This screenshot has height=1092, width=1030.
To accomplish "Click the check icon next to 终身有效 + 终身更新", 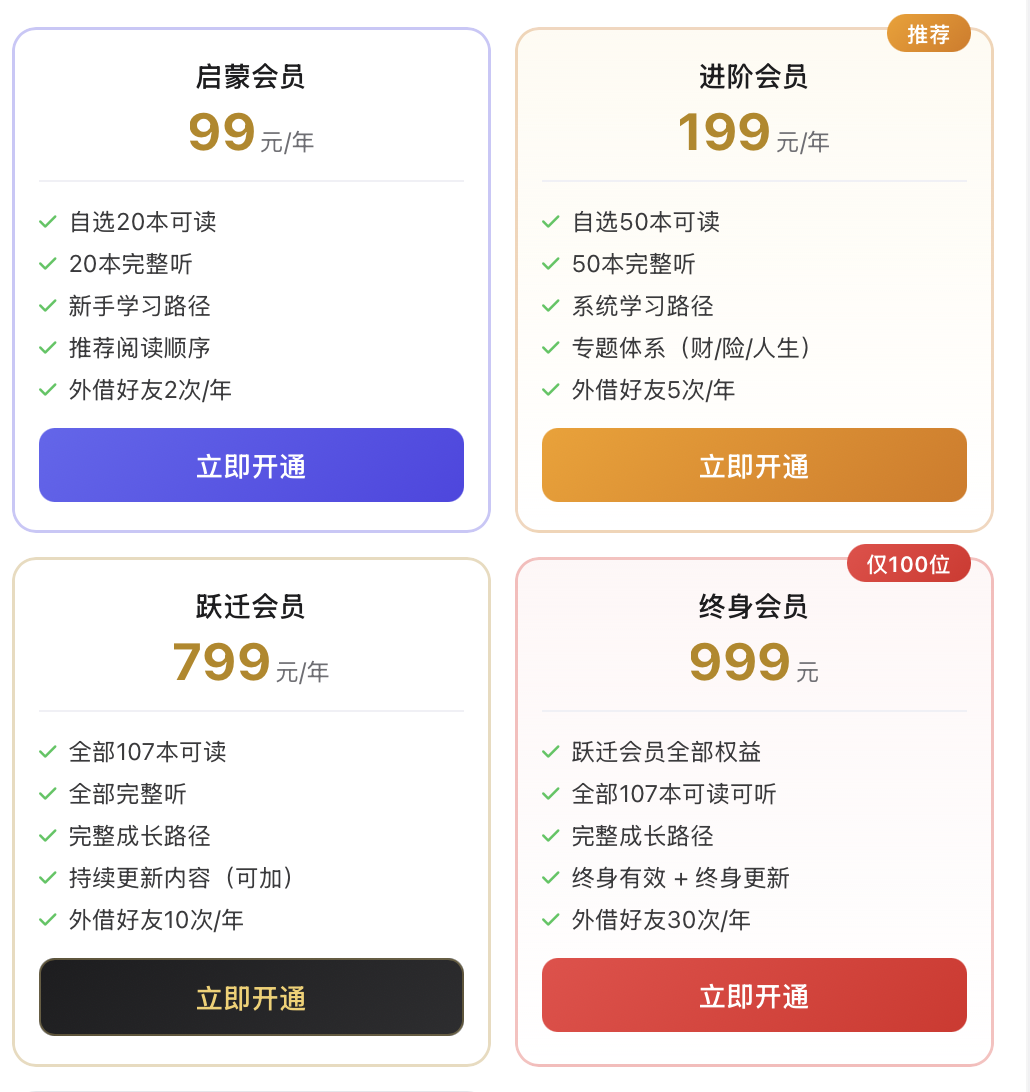I will [x=549, y=878].
